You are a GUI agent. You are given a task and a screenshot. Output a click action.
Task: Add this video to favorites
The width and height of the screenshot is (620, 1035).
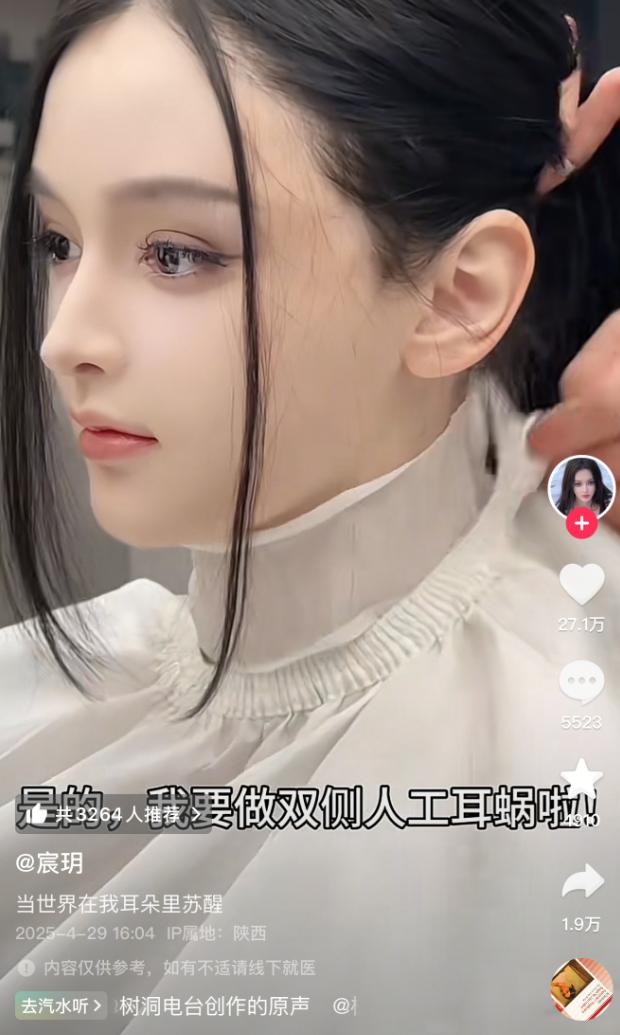coord(581,780)
